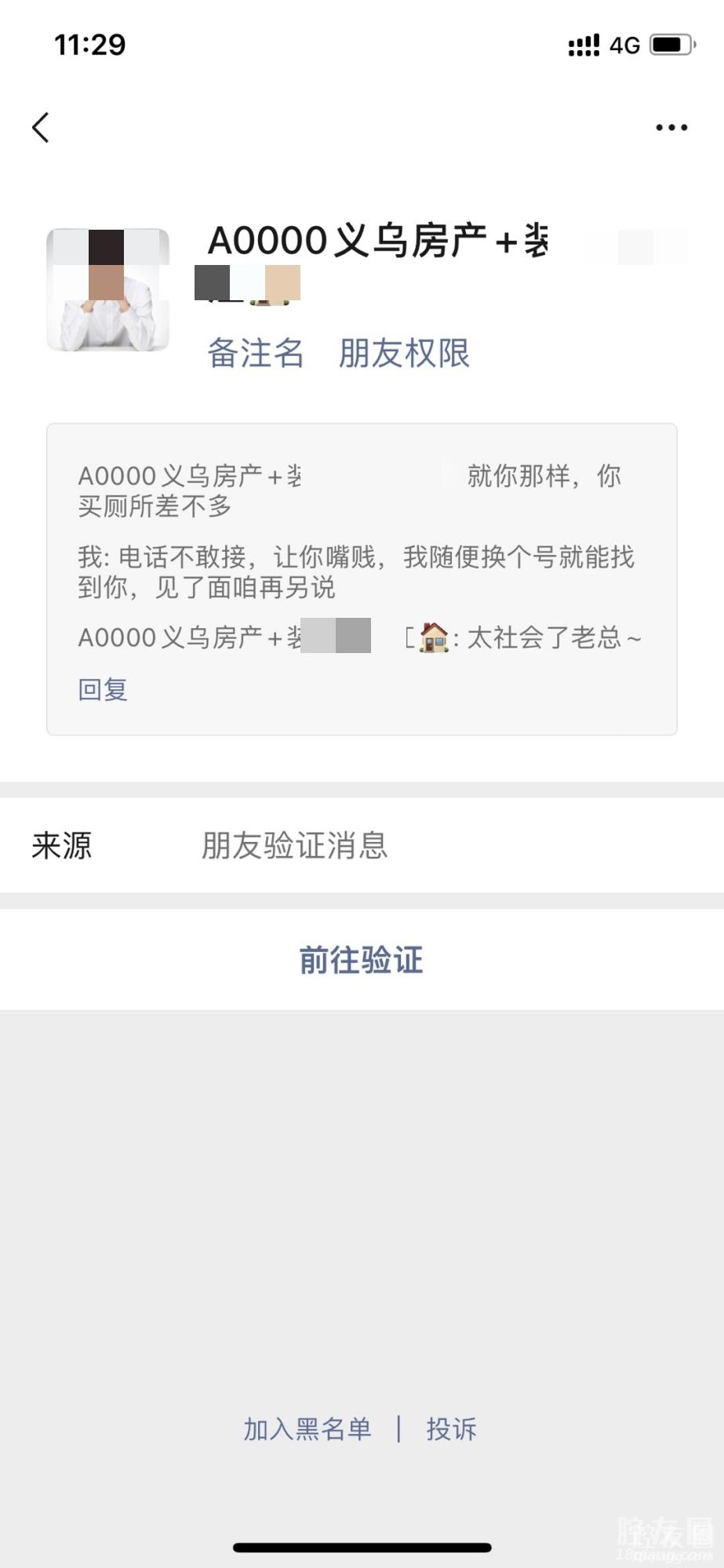Open the contact's profile photo
The image size is (724, 1568).
tap(108, 290)
